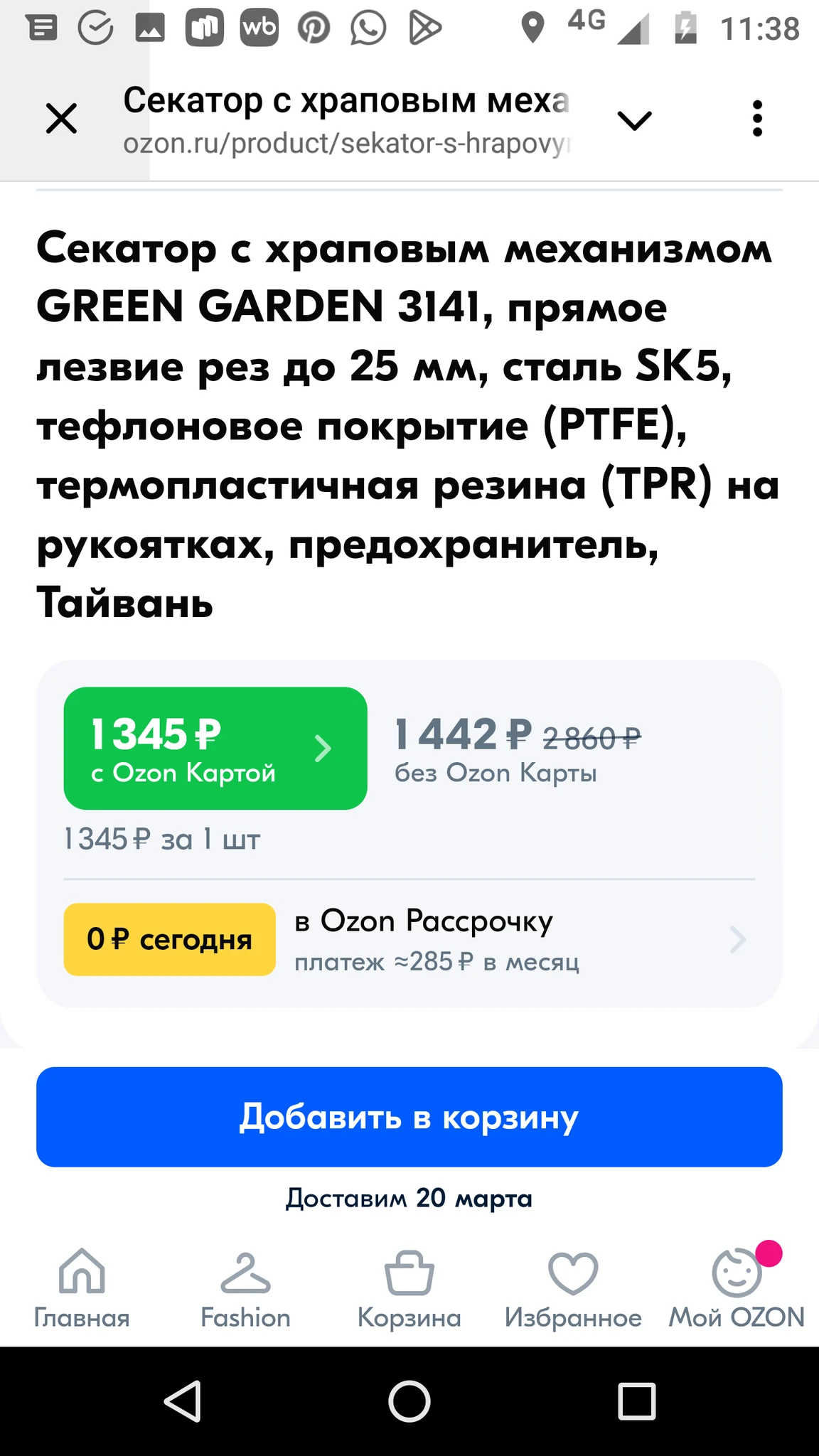Open the three-dot overflow menu
The width and height of the screenshot is (819, 1456).
(x=757, y=118)
